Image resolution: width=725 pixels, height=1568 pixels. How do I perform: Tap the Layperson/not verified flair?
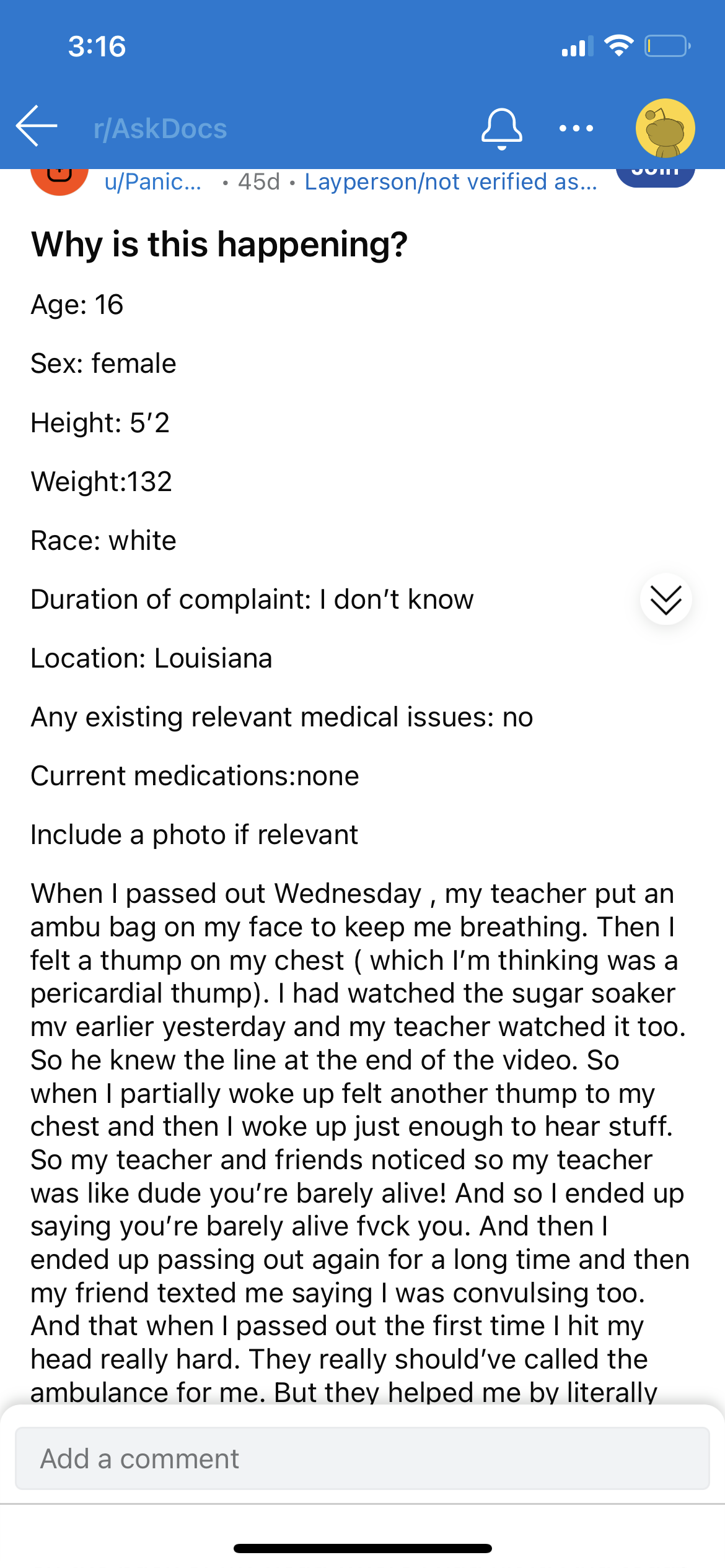451,181
